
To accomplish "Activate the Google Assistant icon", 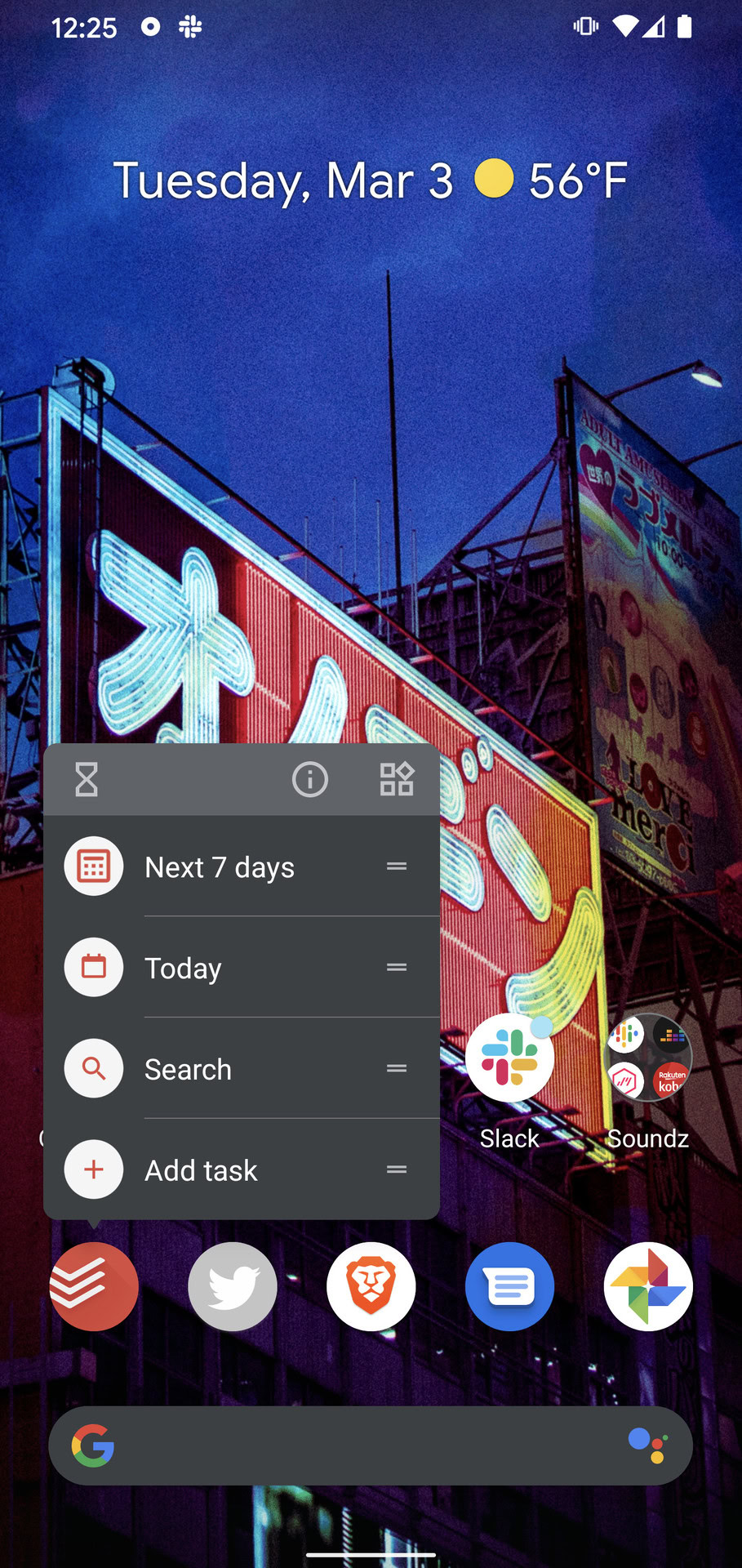I will pos(648,1446).
